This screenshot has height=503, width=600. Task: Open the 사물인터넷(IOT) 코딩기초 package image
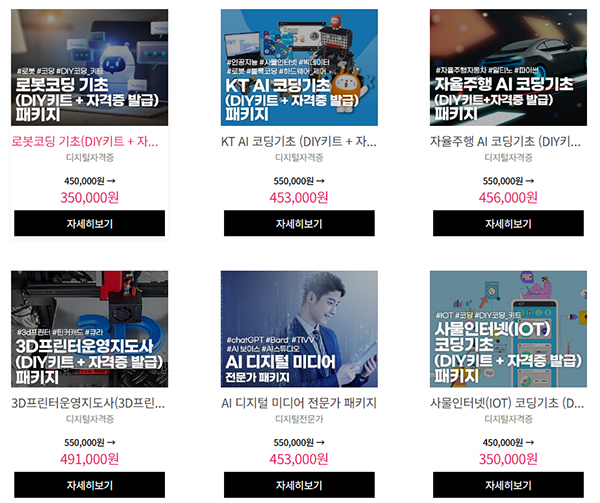pos(509,328)
